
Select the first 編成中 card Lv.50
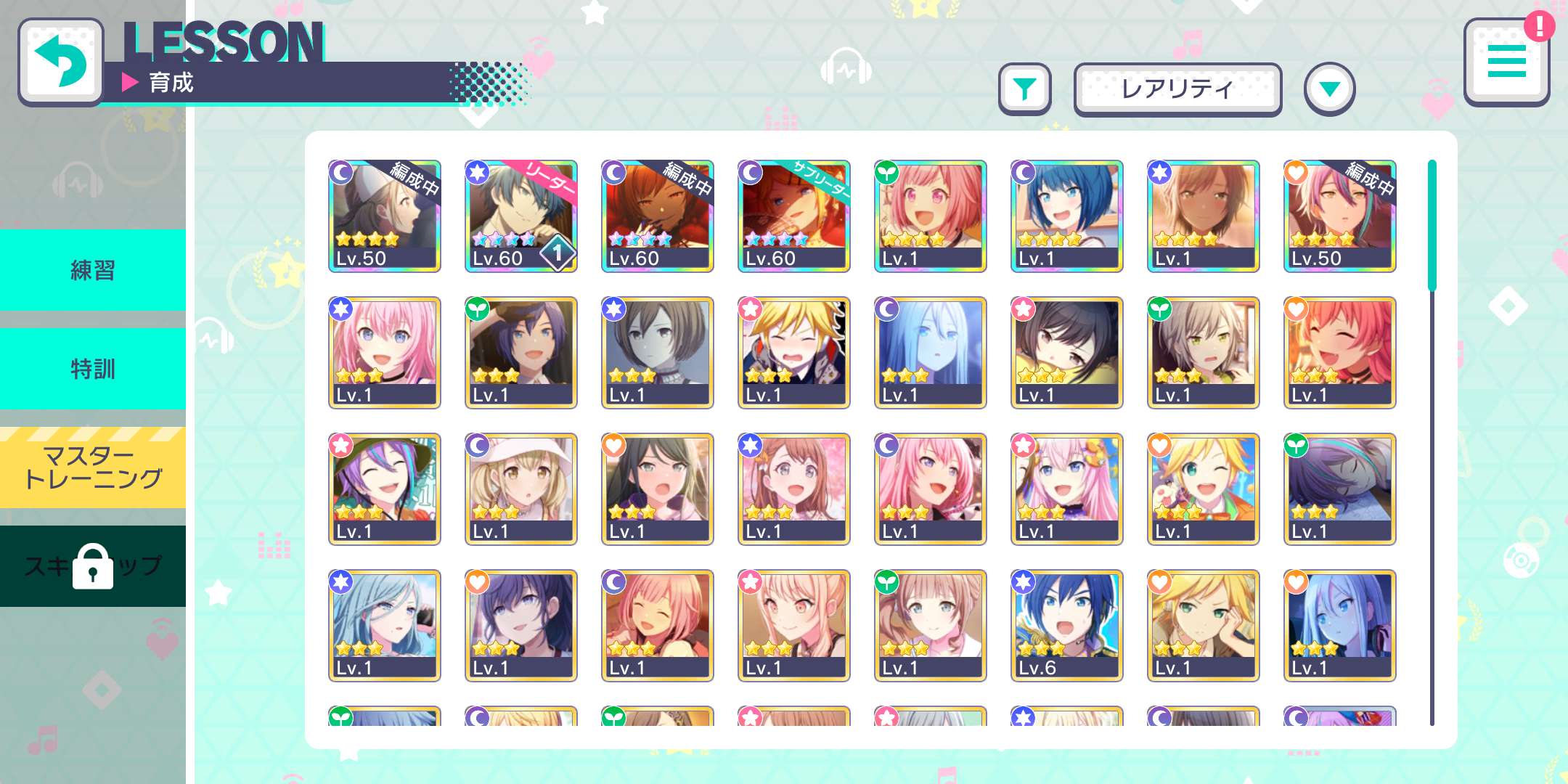pos(384,216)
